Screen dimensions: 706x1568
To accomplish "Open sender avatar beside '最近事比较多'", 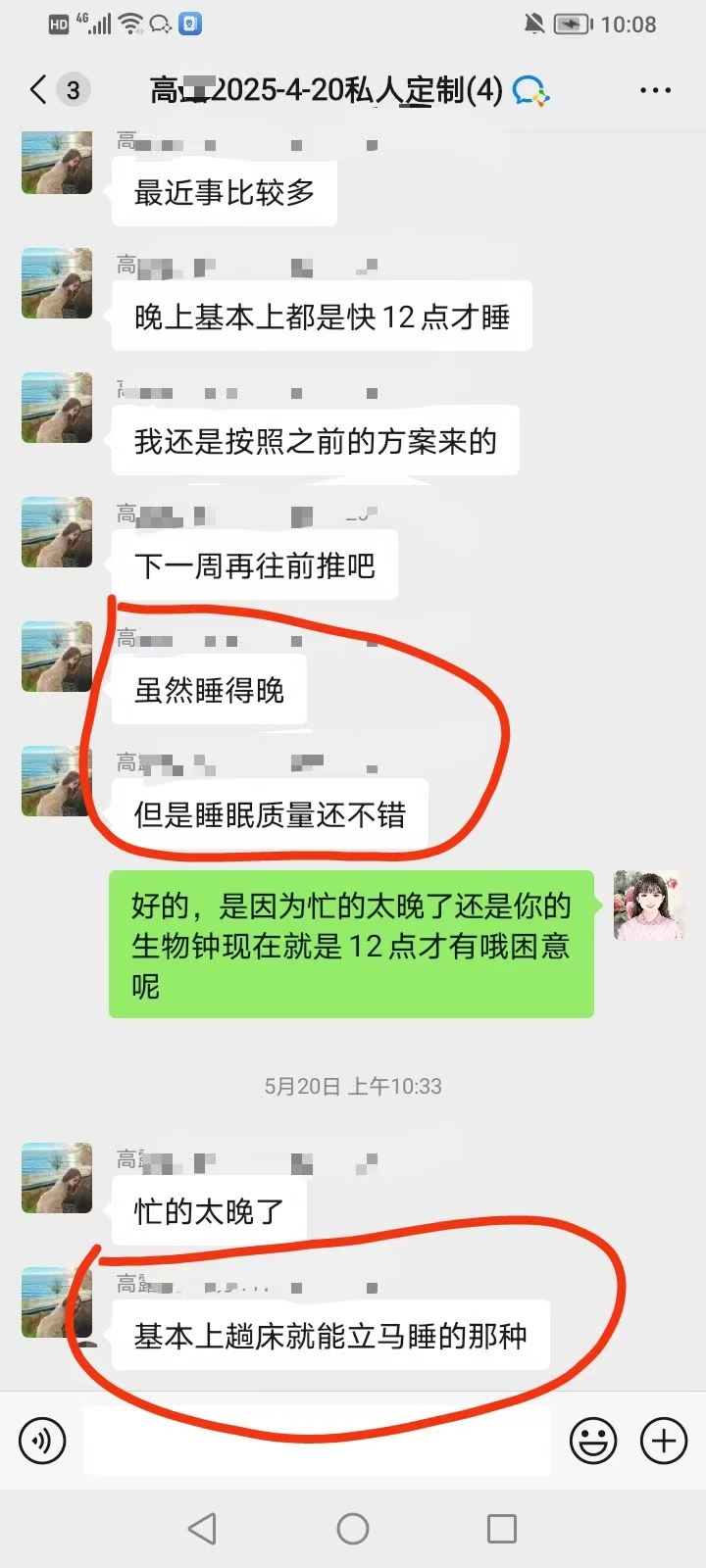I will [x=57, y=163].
